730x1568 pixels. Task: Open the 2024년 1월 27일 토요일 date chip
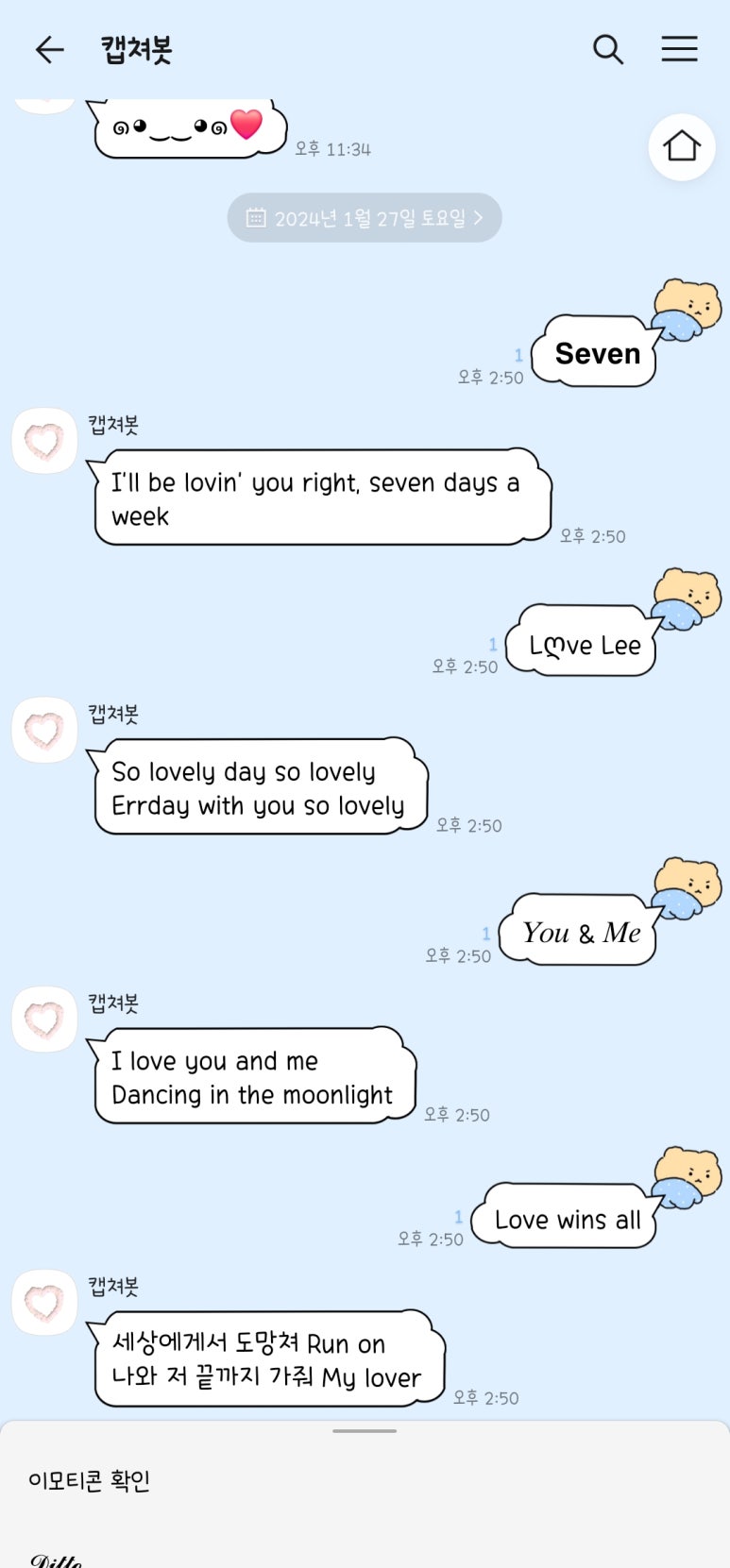pos(365,218)
